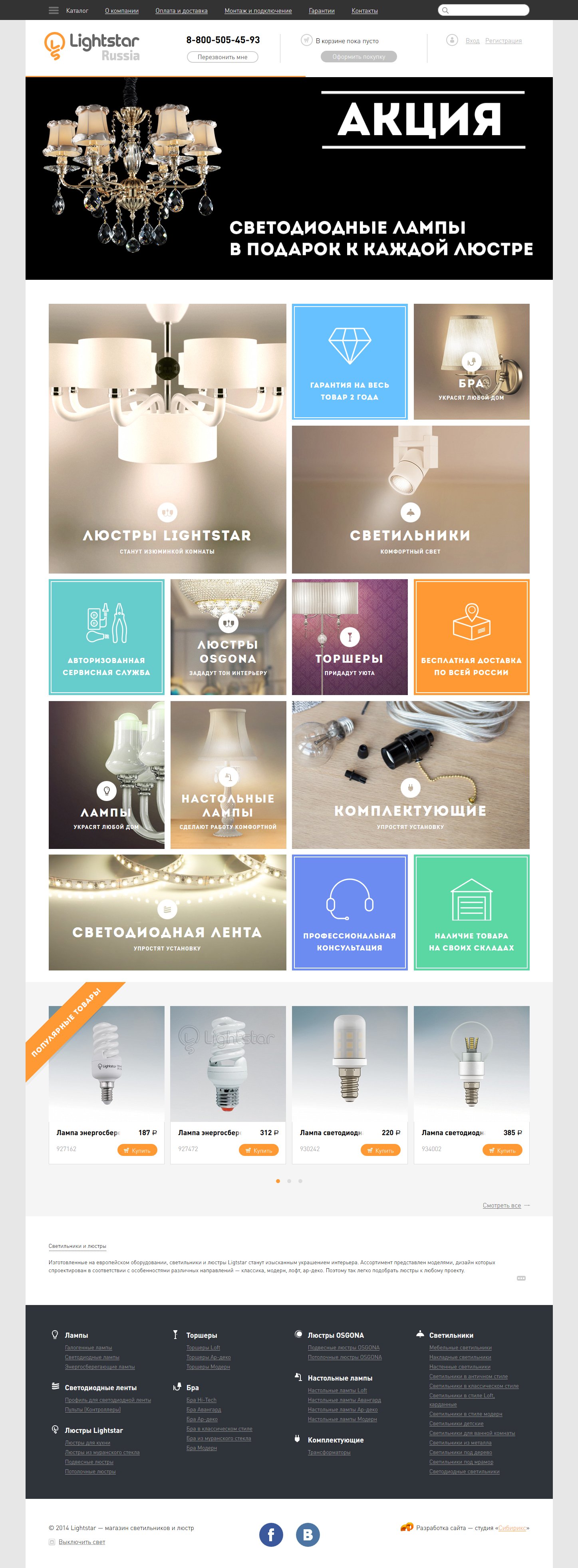
Task: Open the Комплектующие category tile
Action: (411, 775)
